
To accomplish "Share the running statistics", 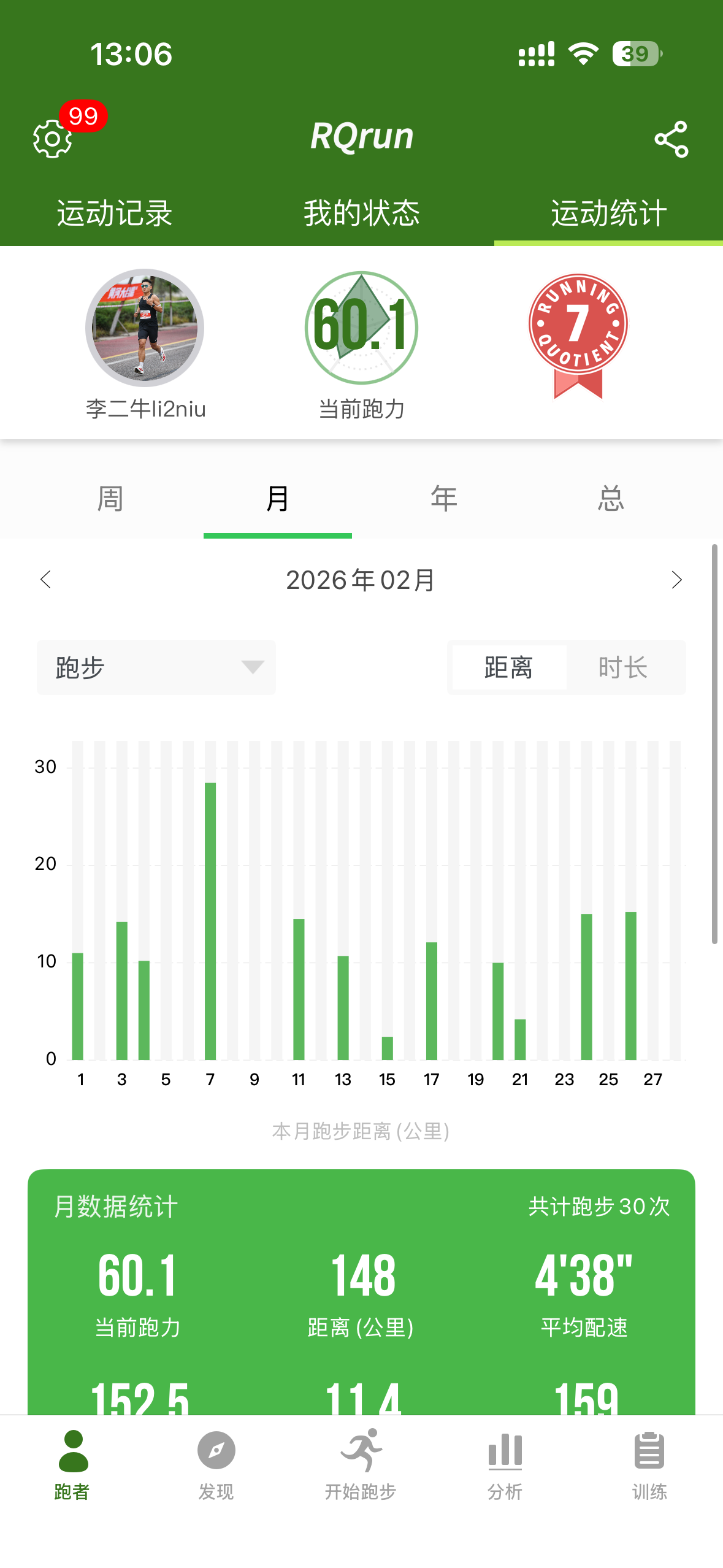I will tap(671, 139).
